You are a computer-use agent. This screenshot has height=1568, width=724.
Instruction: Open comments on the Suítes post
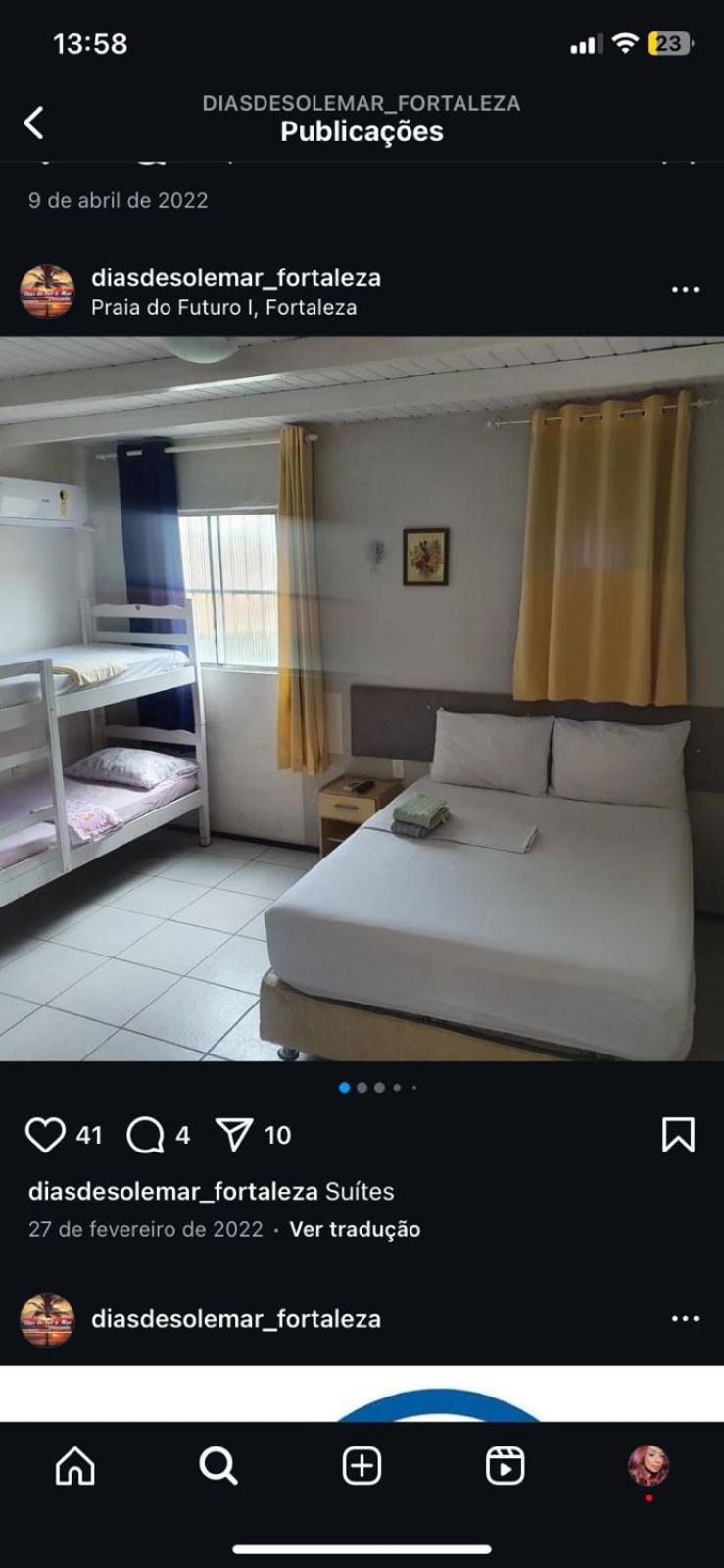click(x=145, y=1135)
